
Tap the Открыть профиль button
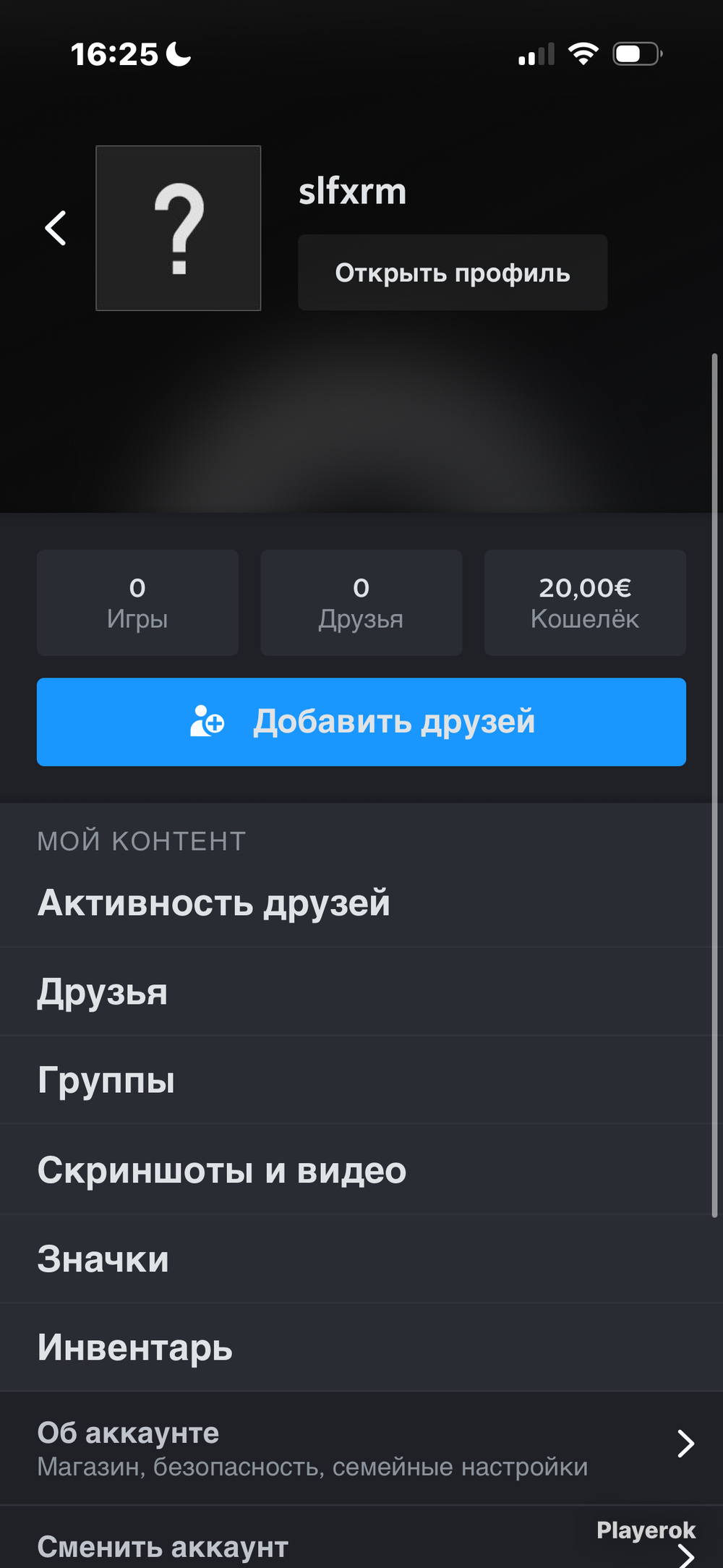[x=453, y=273]
